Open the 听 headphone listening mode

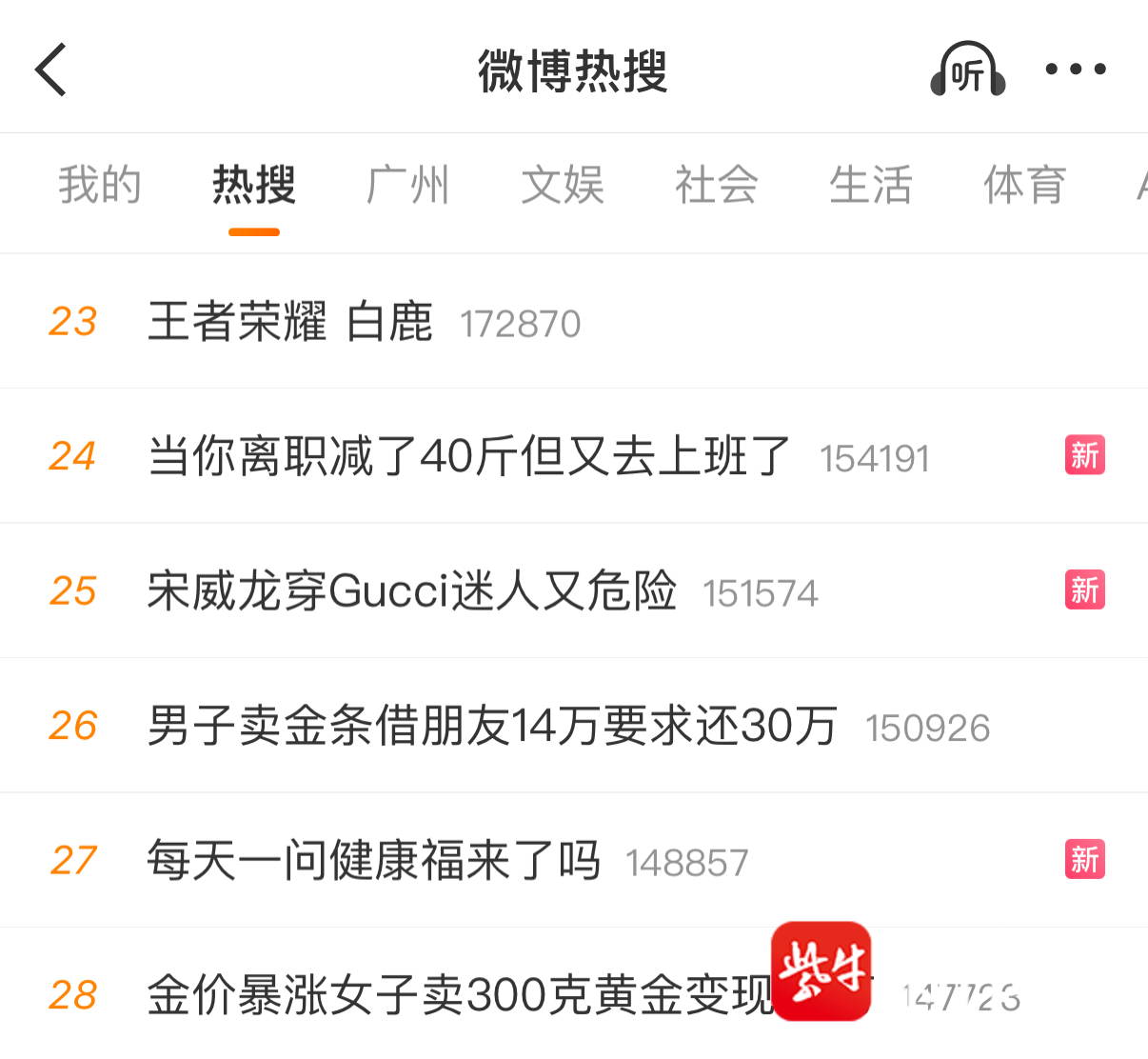pos(967,70)
